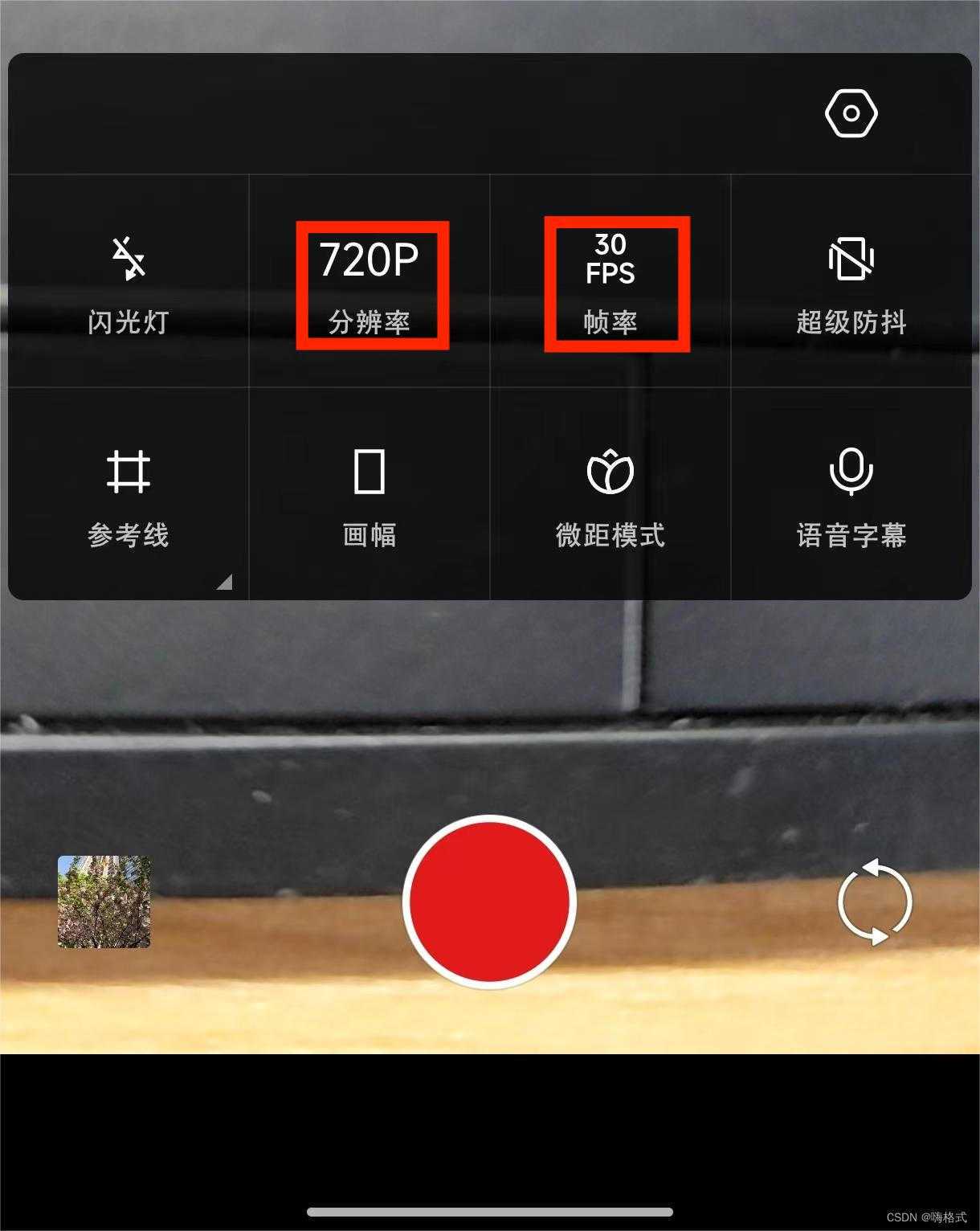
Task: Open camera settings hexagon icon
Action: click(851, 114)
